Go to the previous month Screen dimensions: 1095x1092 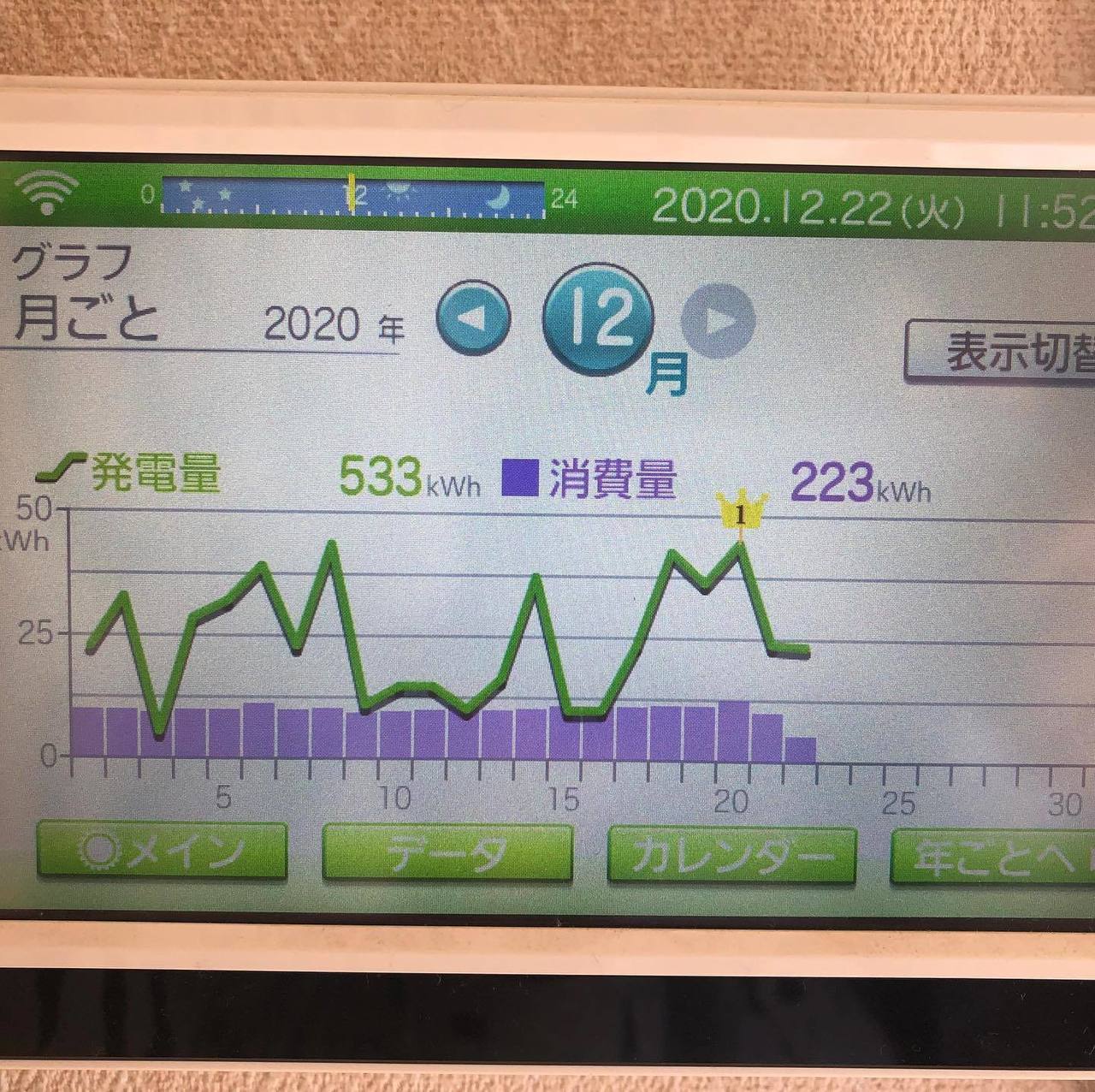pos(473,319)
